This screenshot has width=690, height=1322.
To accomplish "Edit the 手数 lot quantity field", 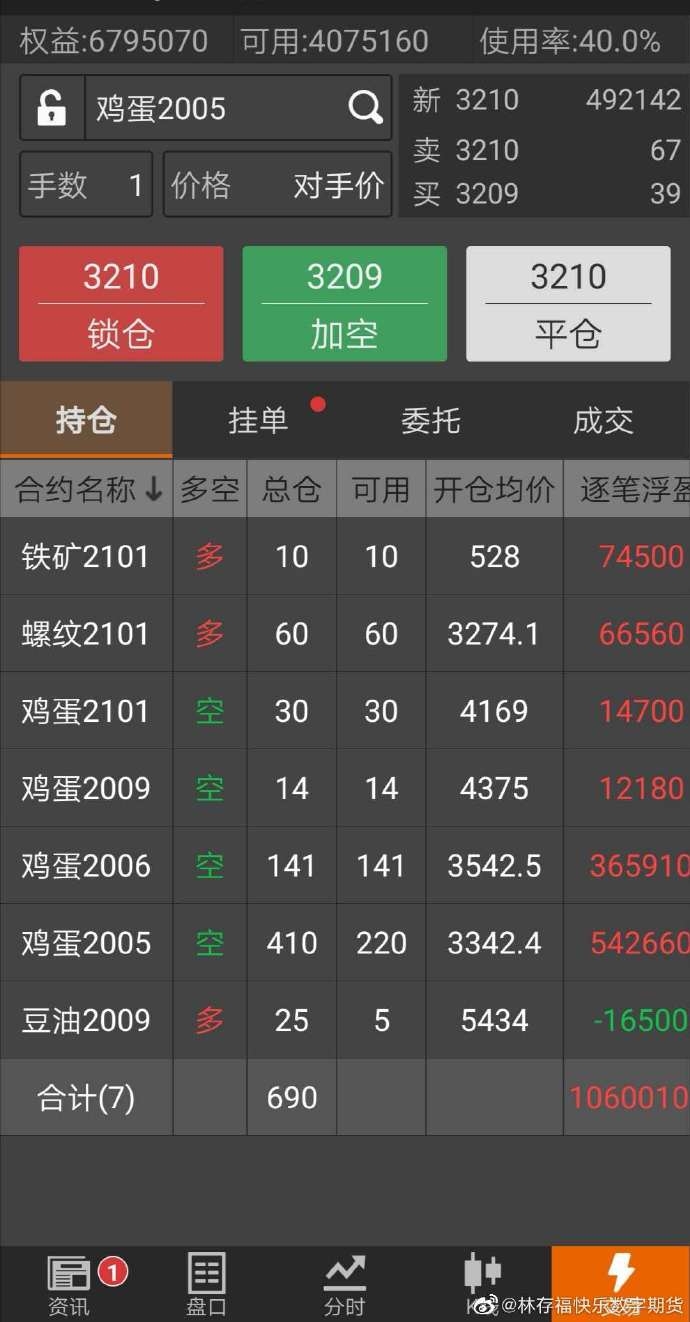I will (86, 184).
